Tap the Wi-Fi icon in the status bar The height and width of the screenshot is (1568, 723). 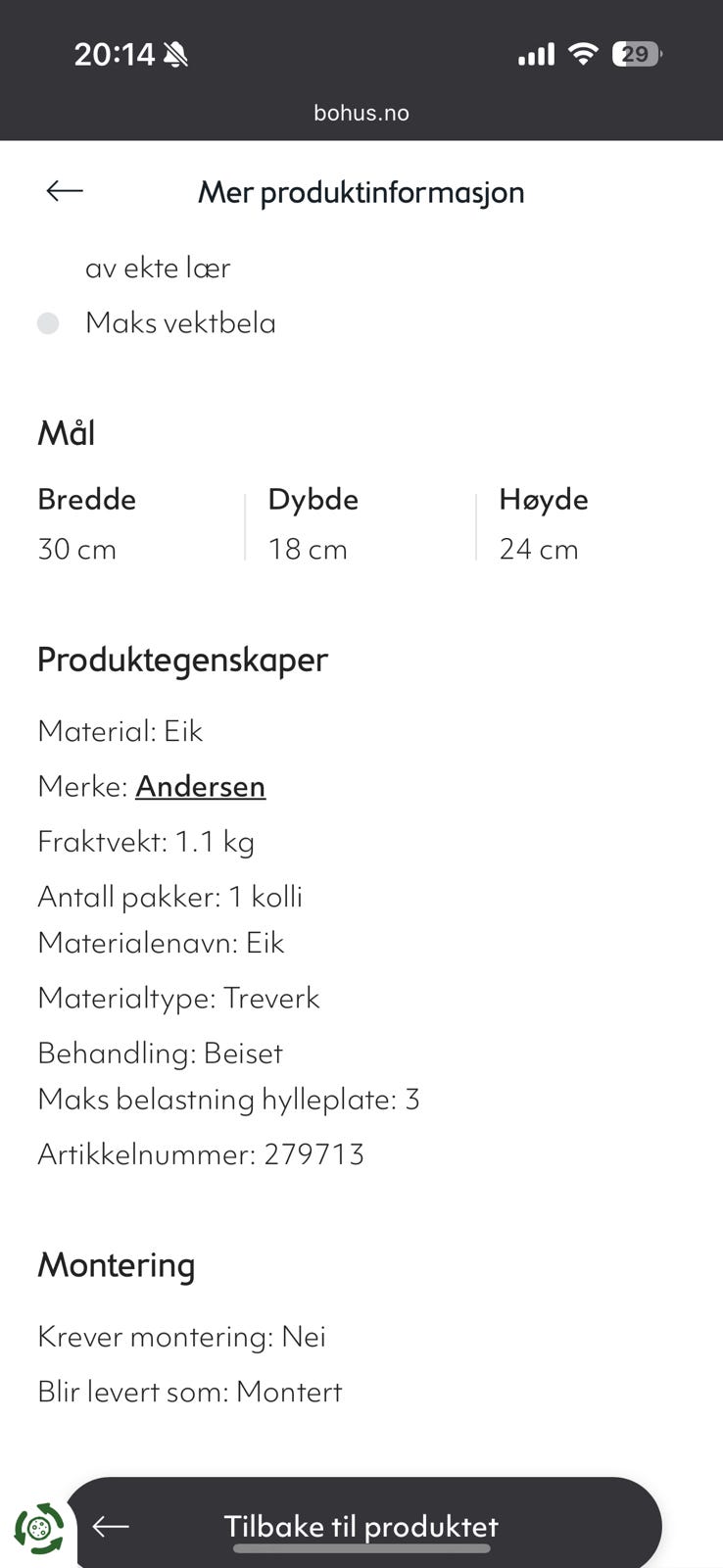pos(583,53)
